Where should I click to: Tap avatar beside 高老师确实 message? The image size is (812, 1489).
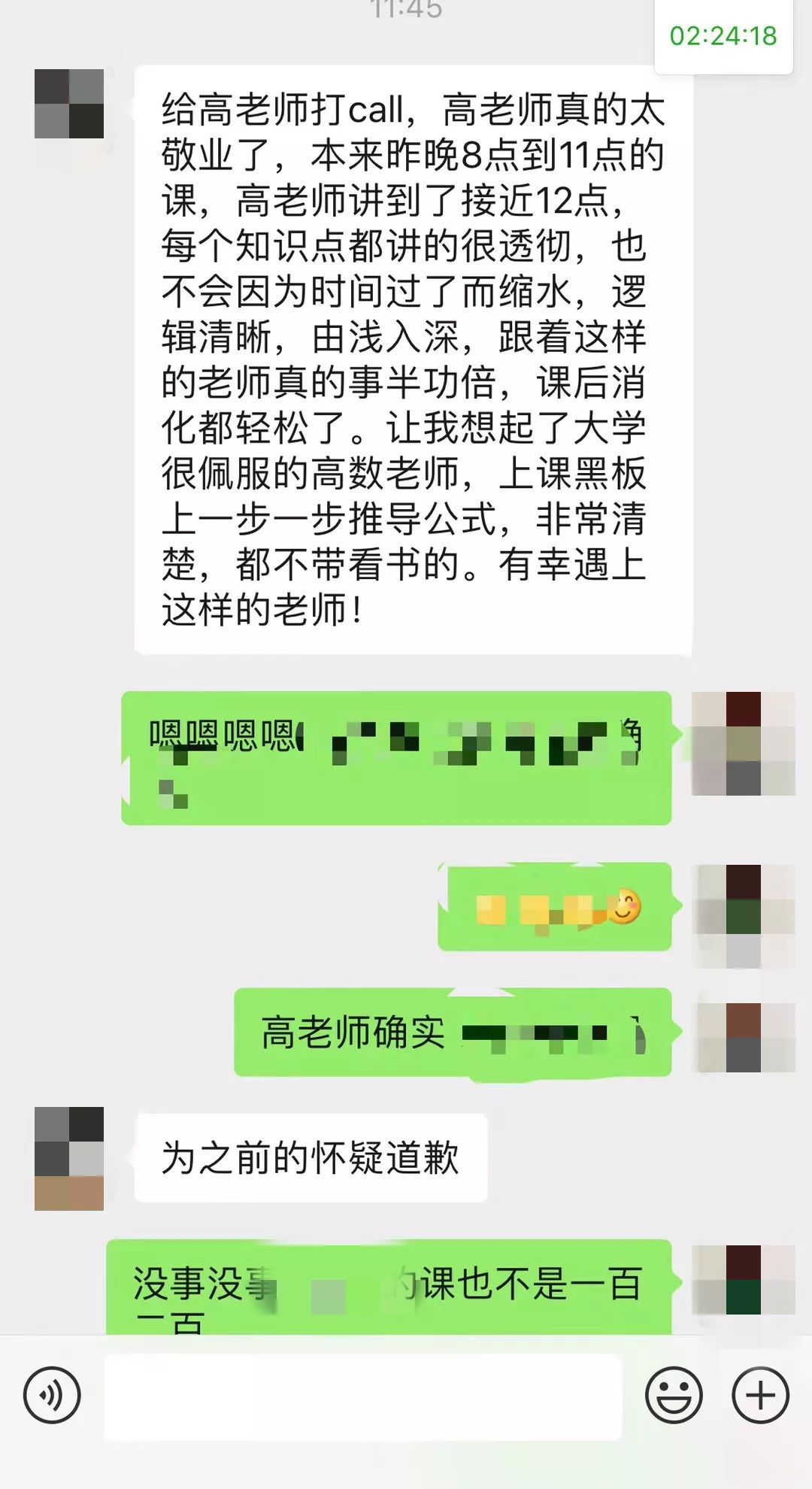(x=744, y=1037)
